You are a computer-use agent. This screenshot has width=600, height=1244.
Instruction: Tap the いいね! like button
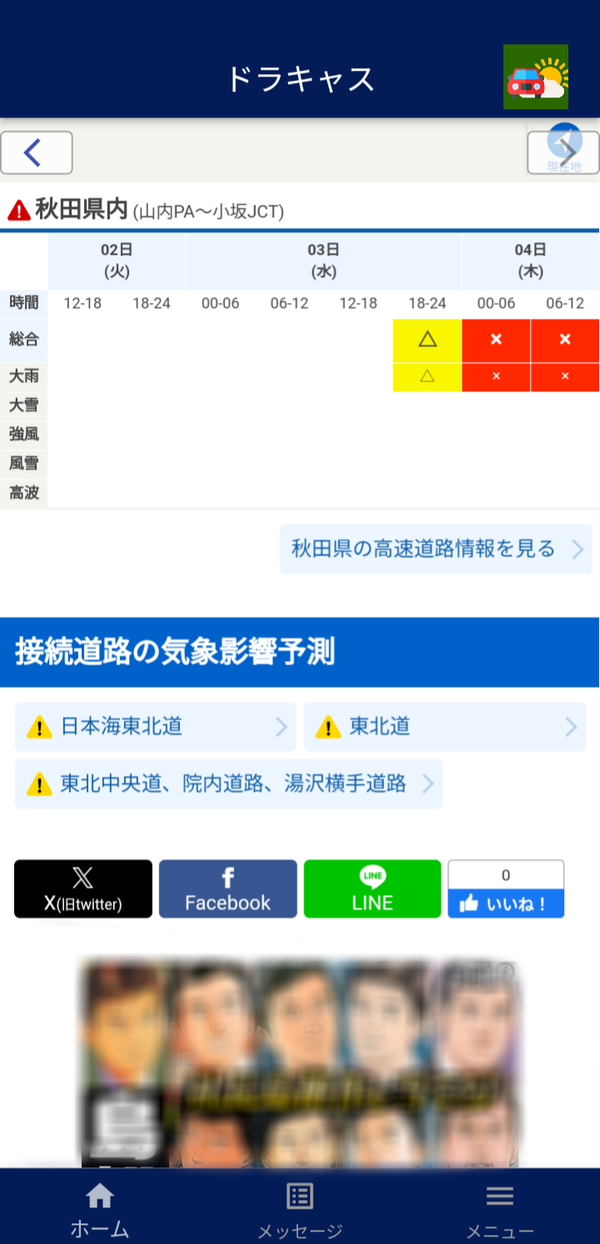(x=506, y=903)
